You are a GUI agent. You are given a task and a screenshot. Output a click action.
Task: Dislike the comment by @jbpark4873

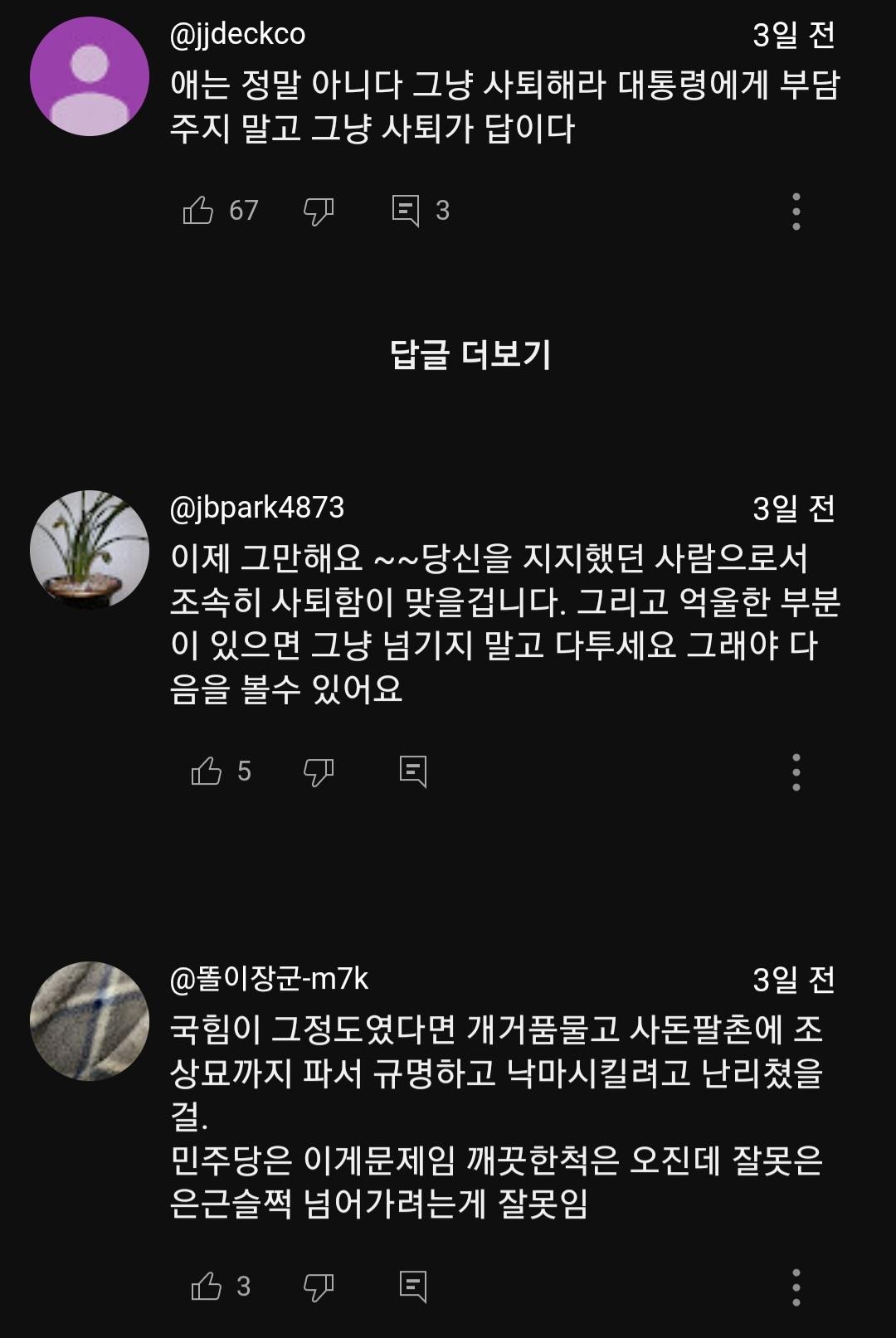tap(319, 772)
